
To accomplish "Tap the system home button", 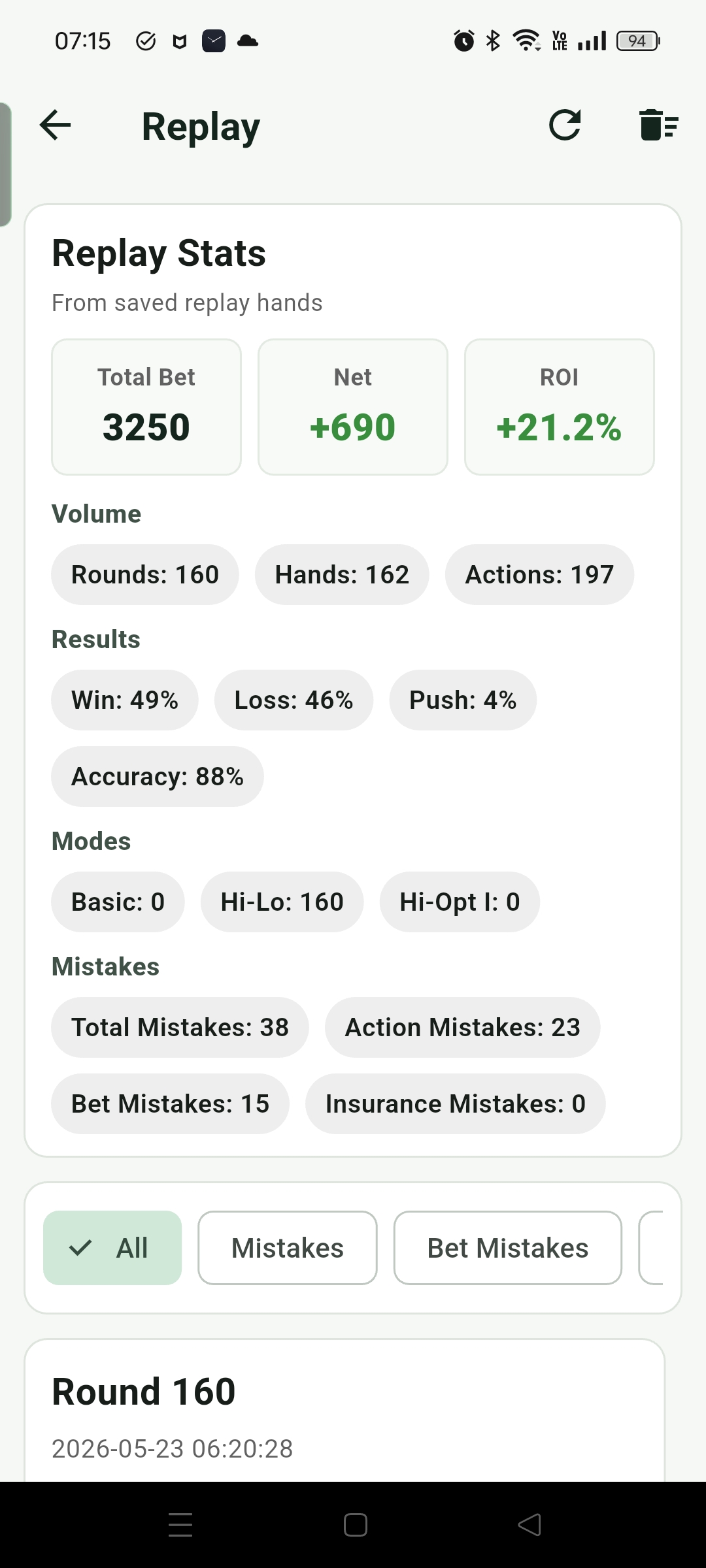I will pos(356,1525).
